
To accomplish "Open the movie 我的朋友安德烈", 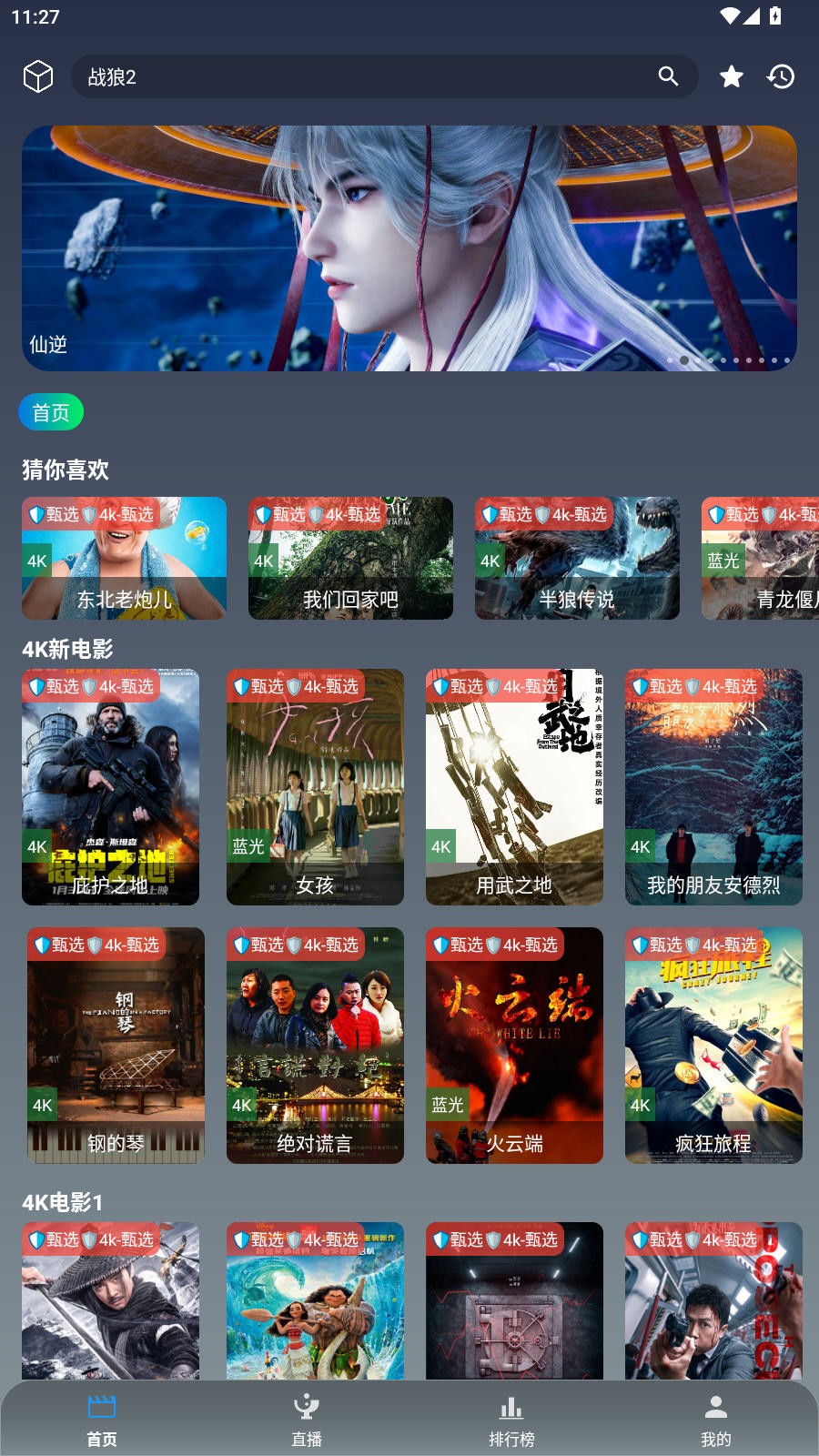I will pyautogui.click(x=713, y=787).
